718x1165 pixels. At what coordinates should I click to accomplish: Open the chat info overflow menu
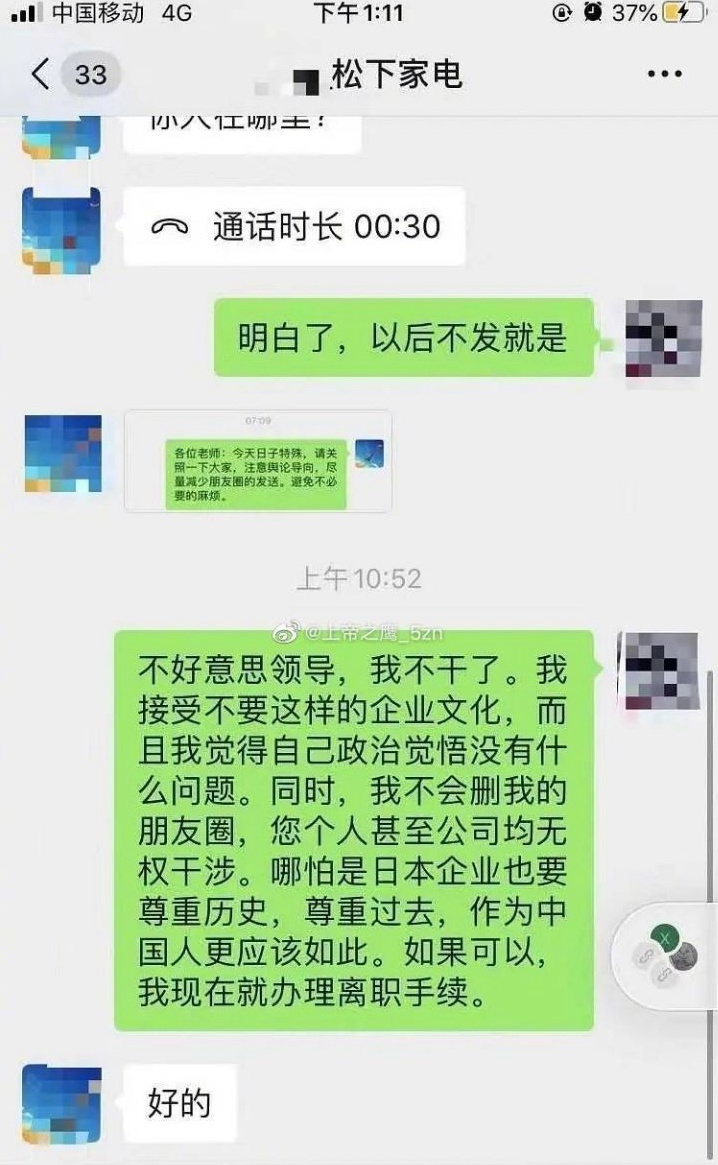[x=664, y=74]
